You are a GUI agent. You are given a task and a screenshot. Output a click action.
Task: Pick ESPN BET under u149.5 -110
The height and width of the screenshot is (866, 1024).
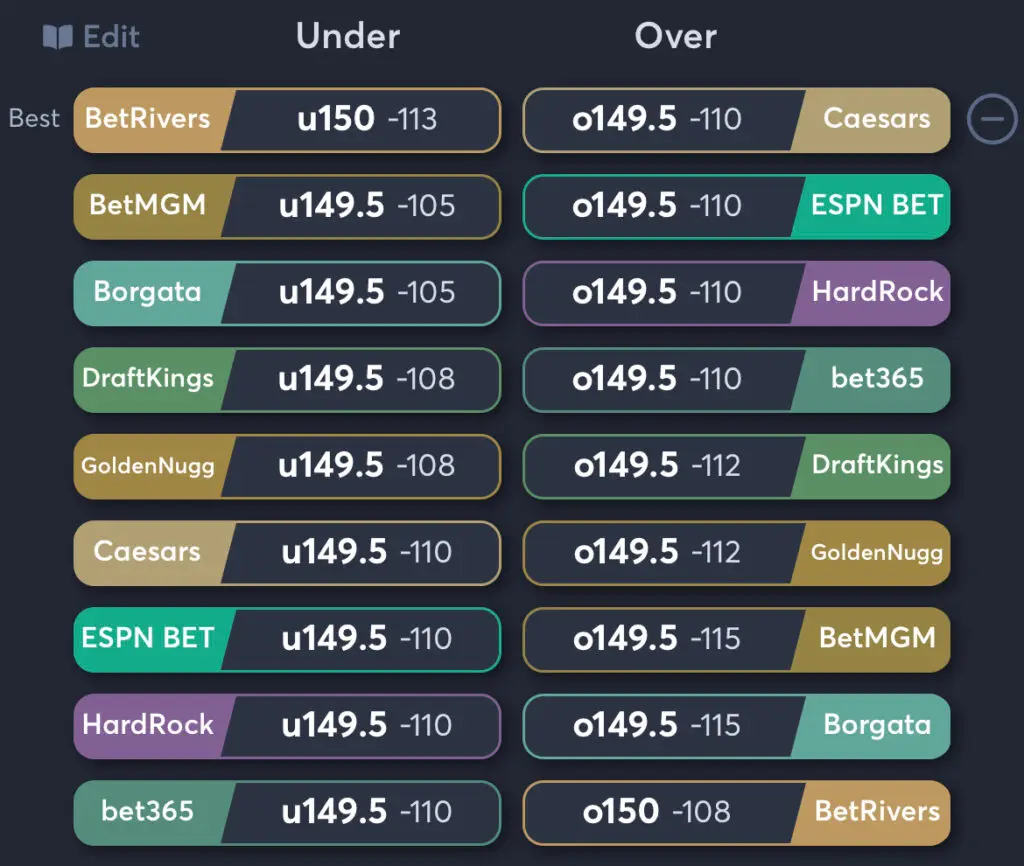(x=287, y=639)
